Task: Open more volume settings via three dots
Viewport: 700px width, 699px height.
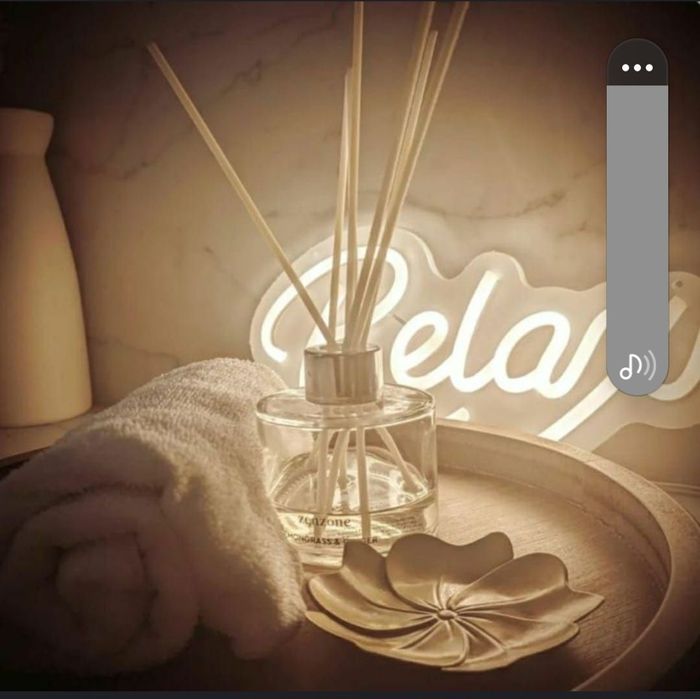Action: point(637,68)
